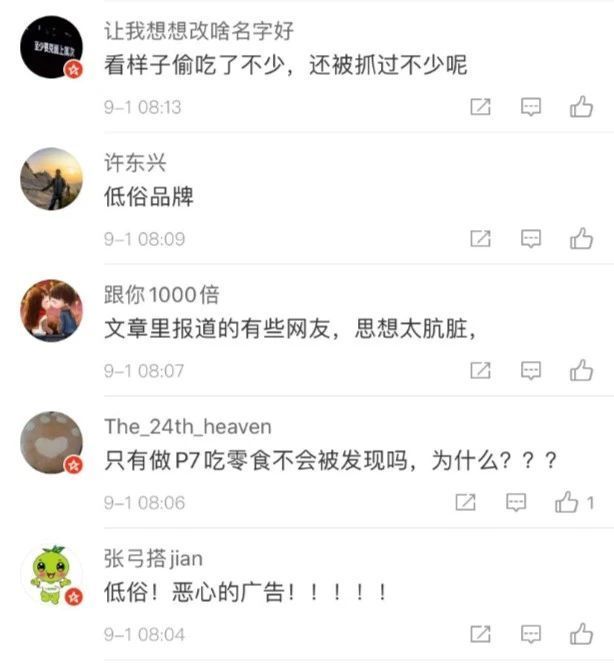Open 让我想想改啥名字好's profile avatar

pyautogui.click(x=51, y=47)
